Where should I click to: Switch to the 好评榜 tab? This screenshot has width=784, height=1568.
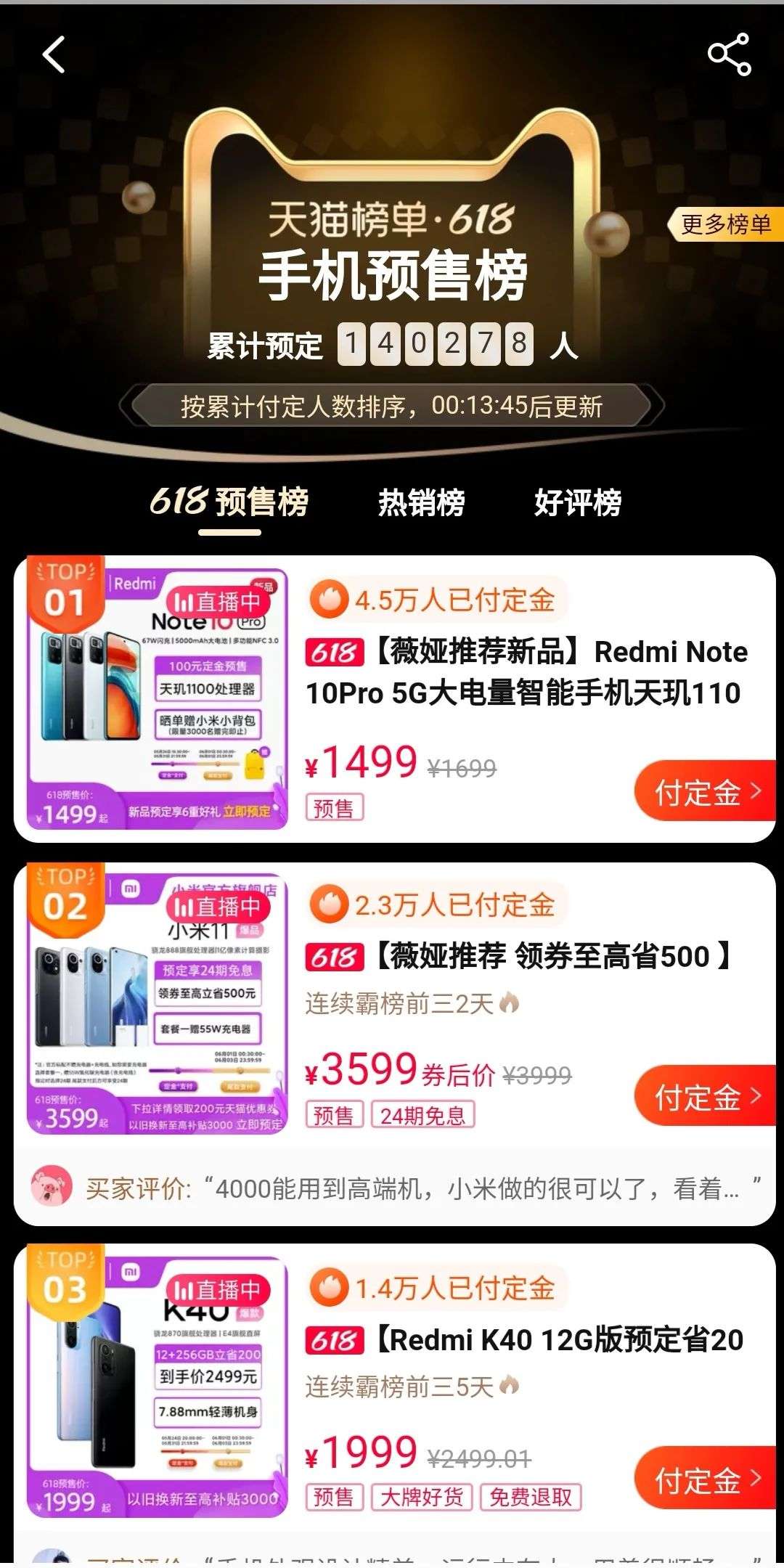[578, 502]
